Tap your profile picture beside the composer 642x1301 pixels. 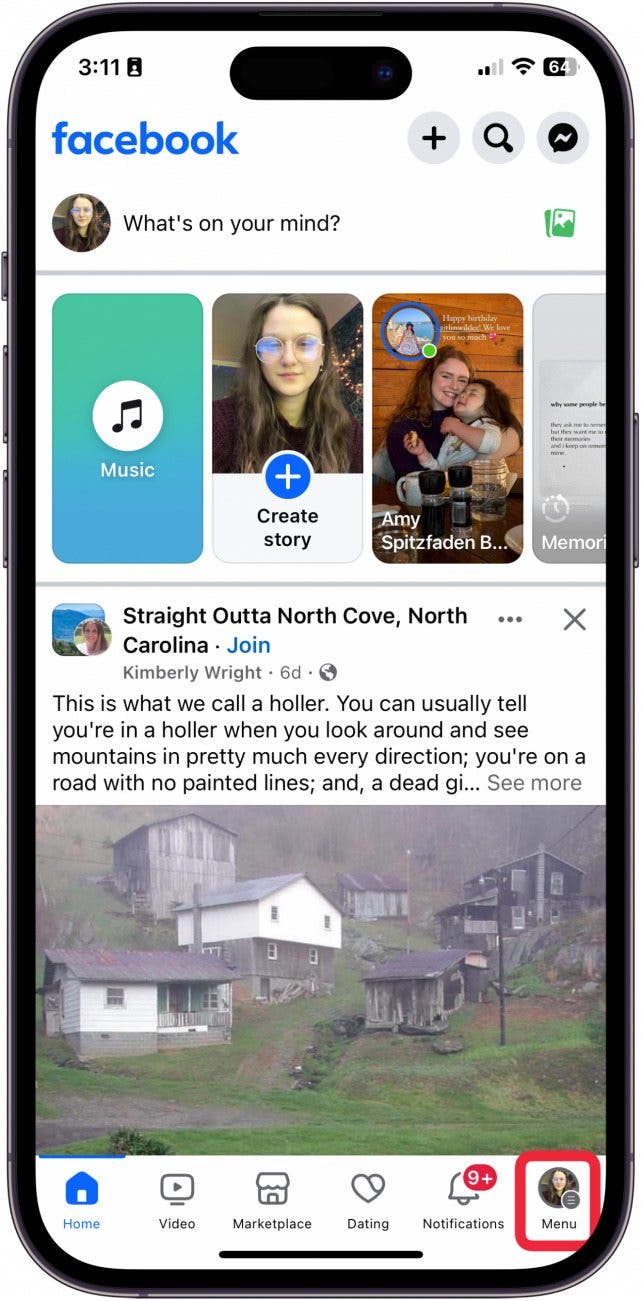[81, 223]
